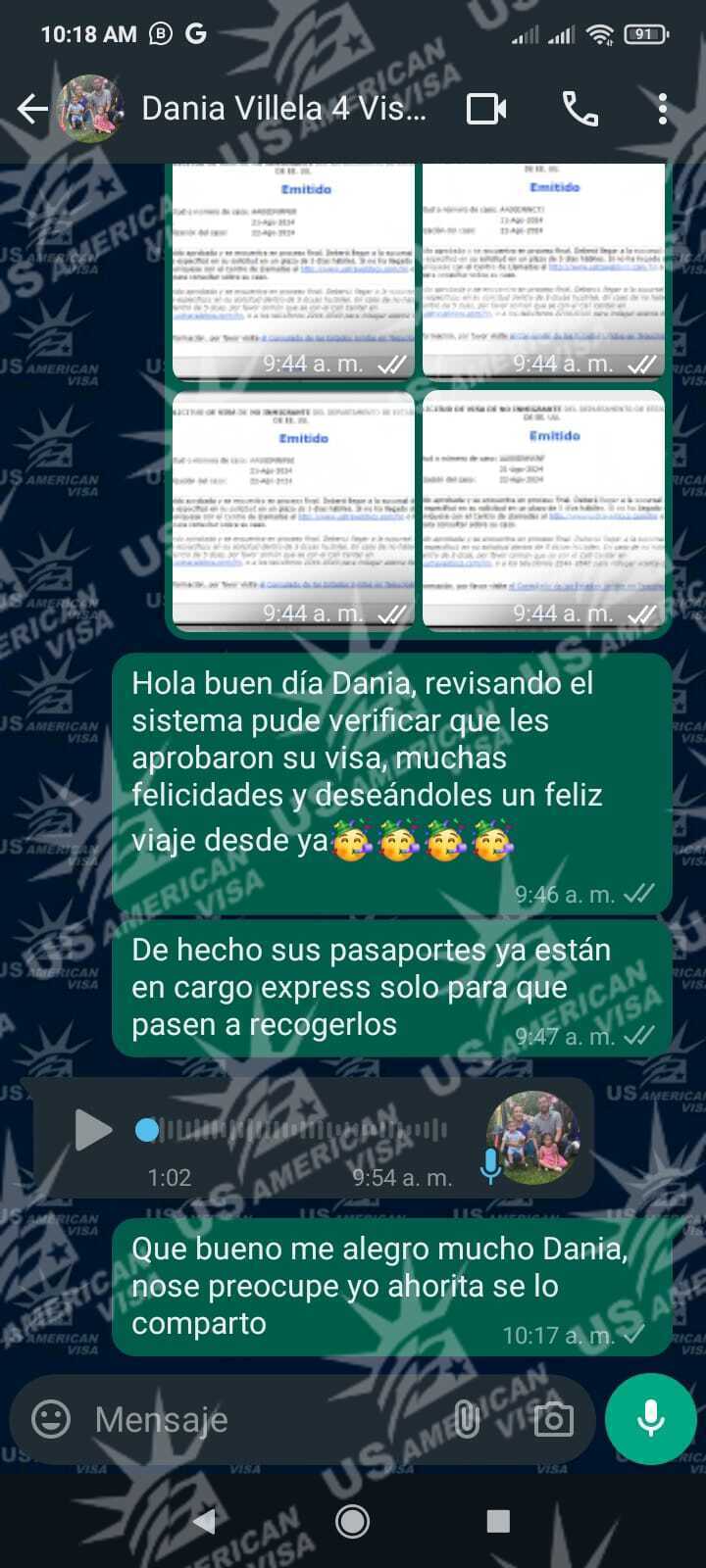This screenshot has height=1568, width=706.
Task: Start a voice call with Dania
Action: click(x=580, y=109)
